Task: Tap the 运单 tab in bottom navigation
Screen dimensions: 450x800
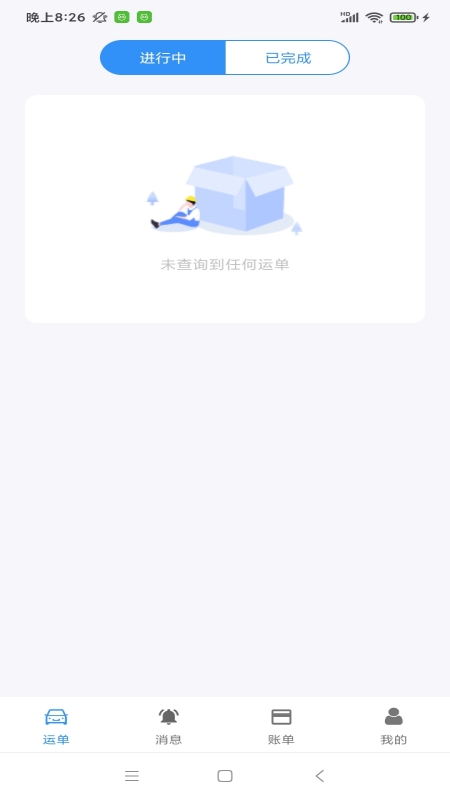Action: 56,726
